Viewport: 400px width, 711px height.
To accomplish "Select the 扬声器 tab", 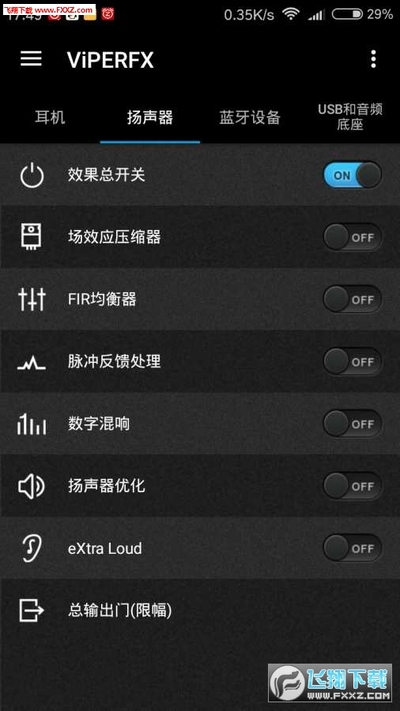I will coord(150,117).
